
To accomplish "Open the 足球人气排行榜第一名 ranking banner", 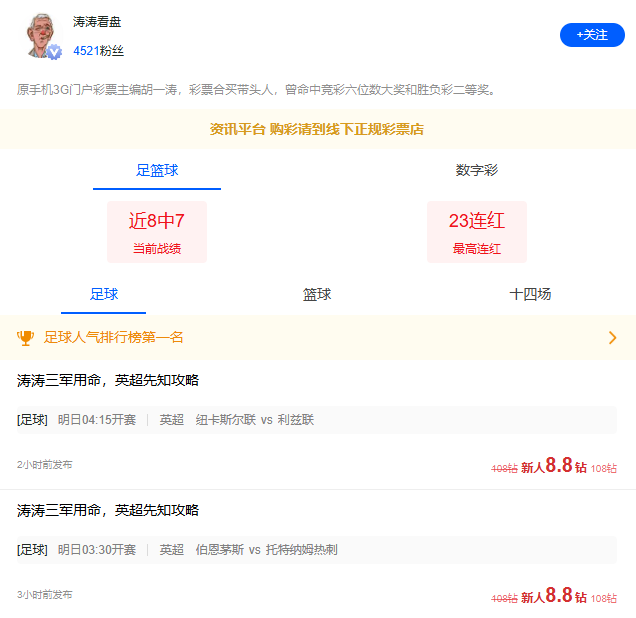I will point(317,338).
